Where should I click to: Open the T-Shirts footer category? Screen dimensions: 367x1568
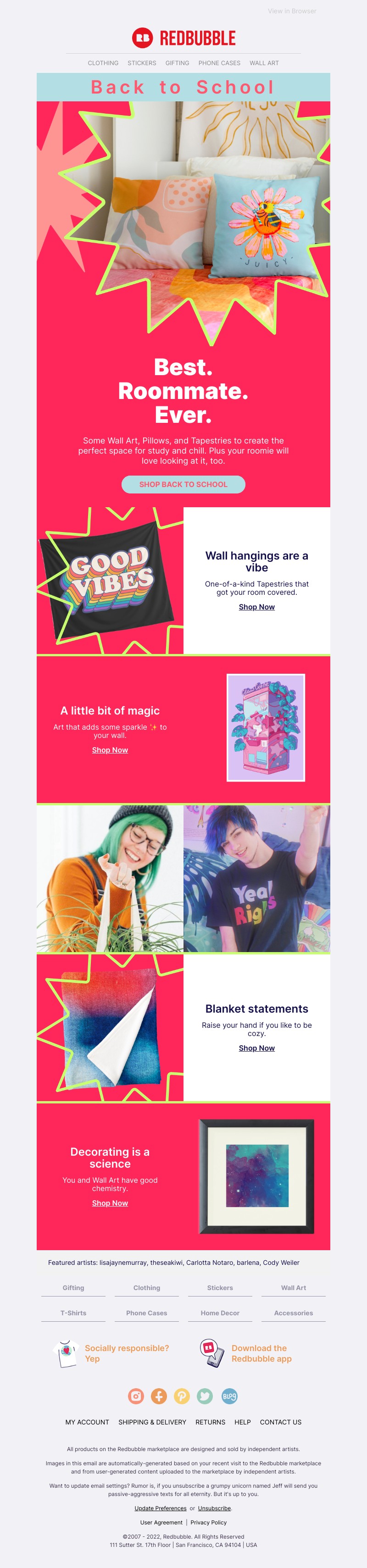(73, 1313)
